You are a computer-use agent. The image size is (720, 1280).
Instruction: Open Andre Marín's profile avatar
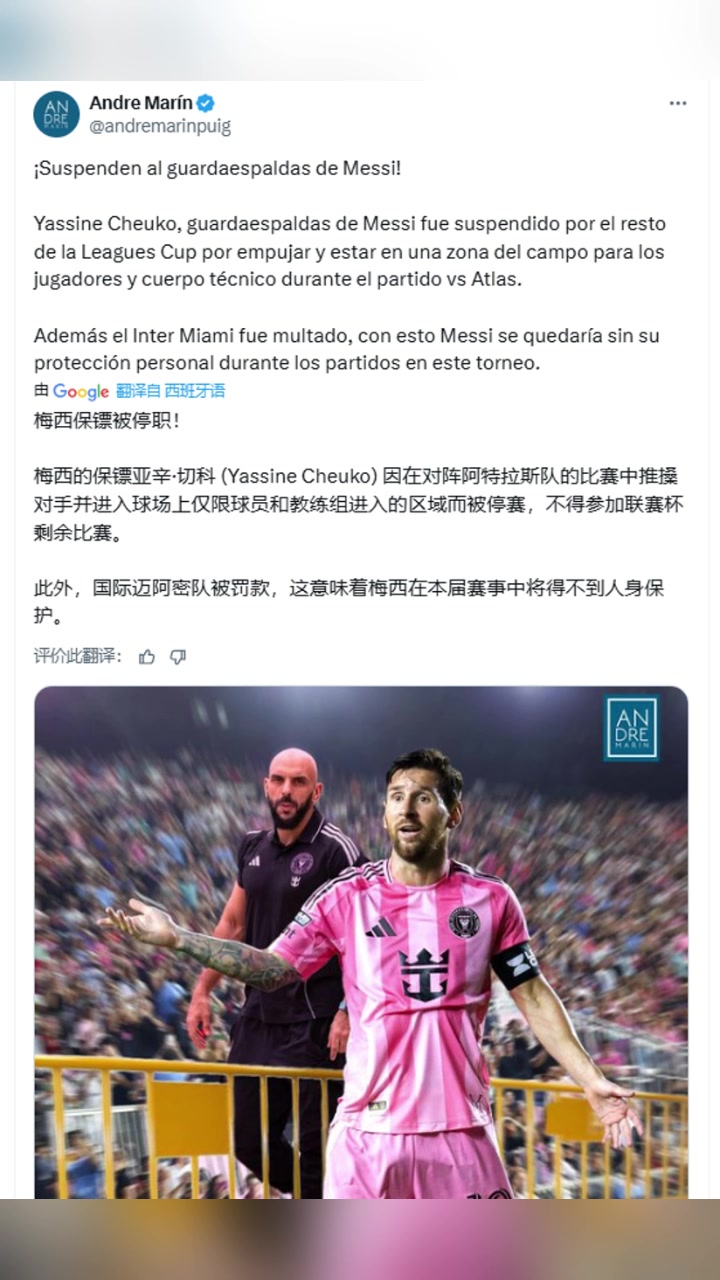tap(56, 114)
